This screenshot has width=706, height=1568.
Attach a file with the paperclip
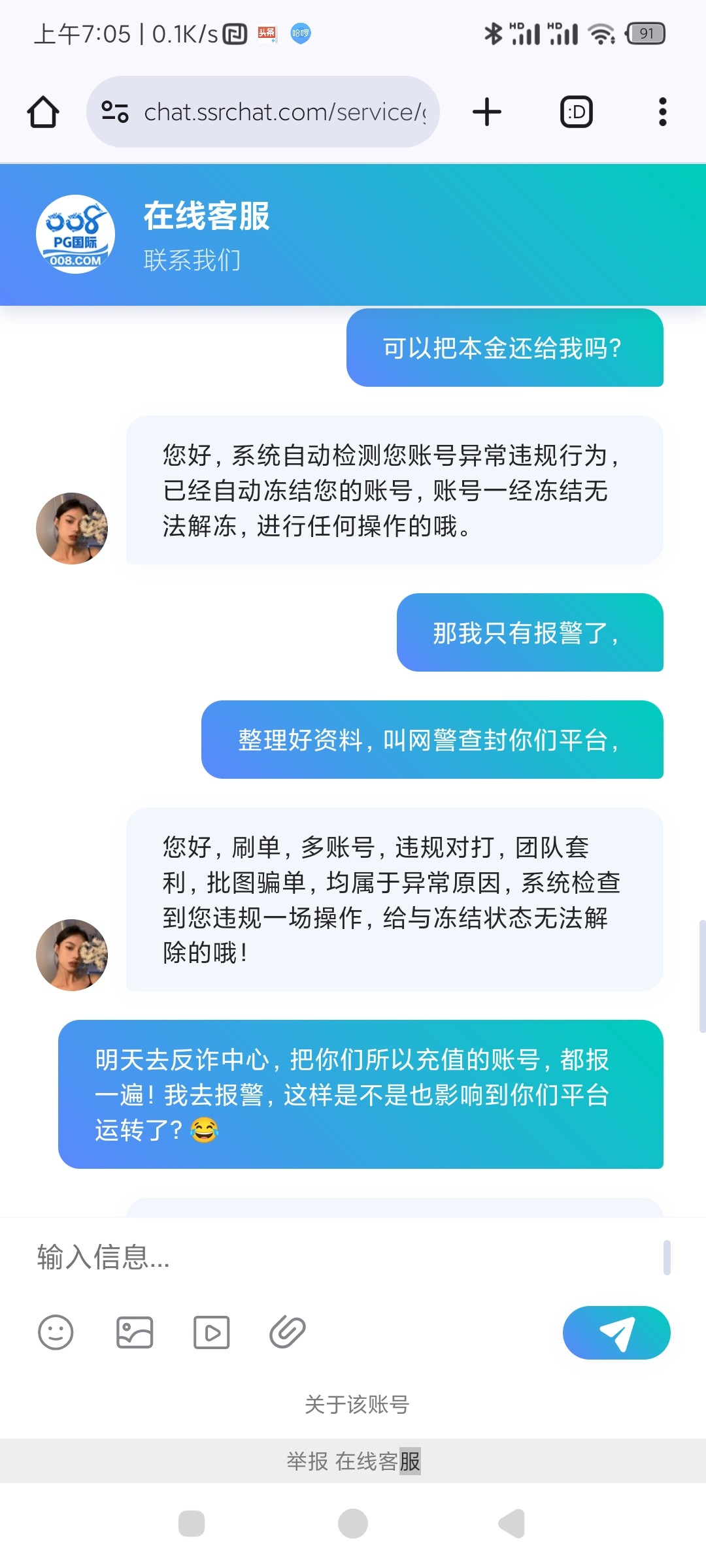(x=288, y=1332)
